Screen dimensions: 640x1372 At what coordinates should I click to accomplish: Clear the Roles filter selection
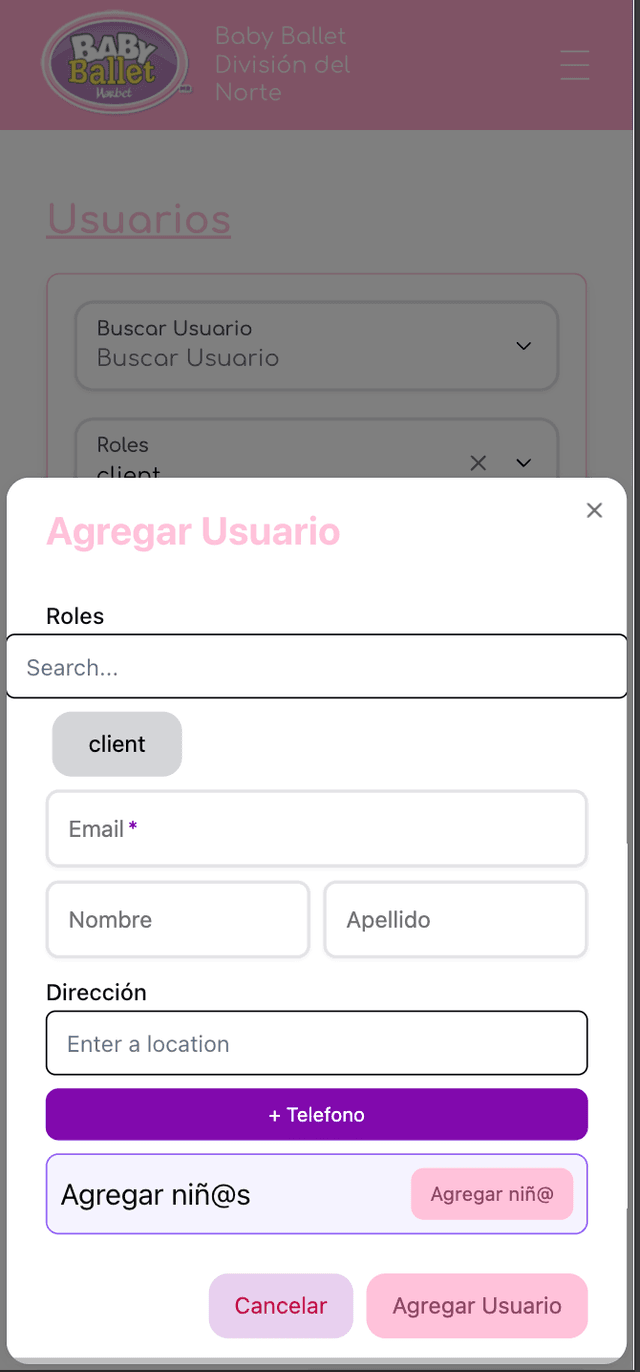[x=478, y=462]
